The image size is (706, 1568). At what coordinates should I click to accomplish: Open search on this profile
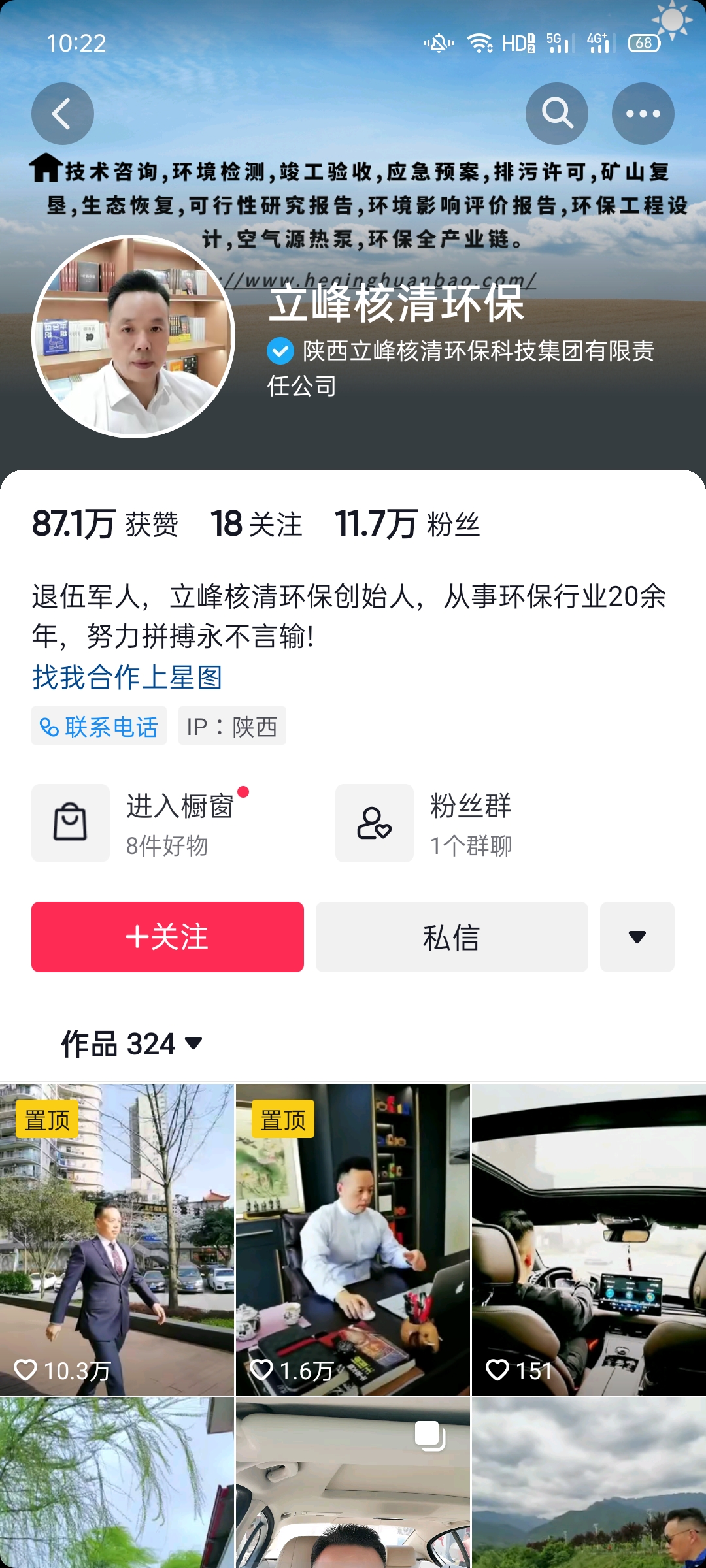556,114
